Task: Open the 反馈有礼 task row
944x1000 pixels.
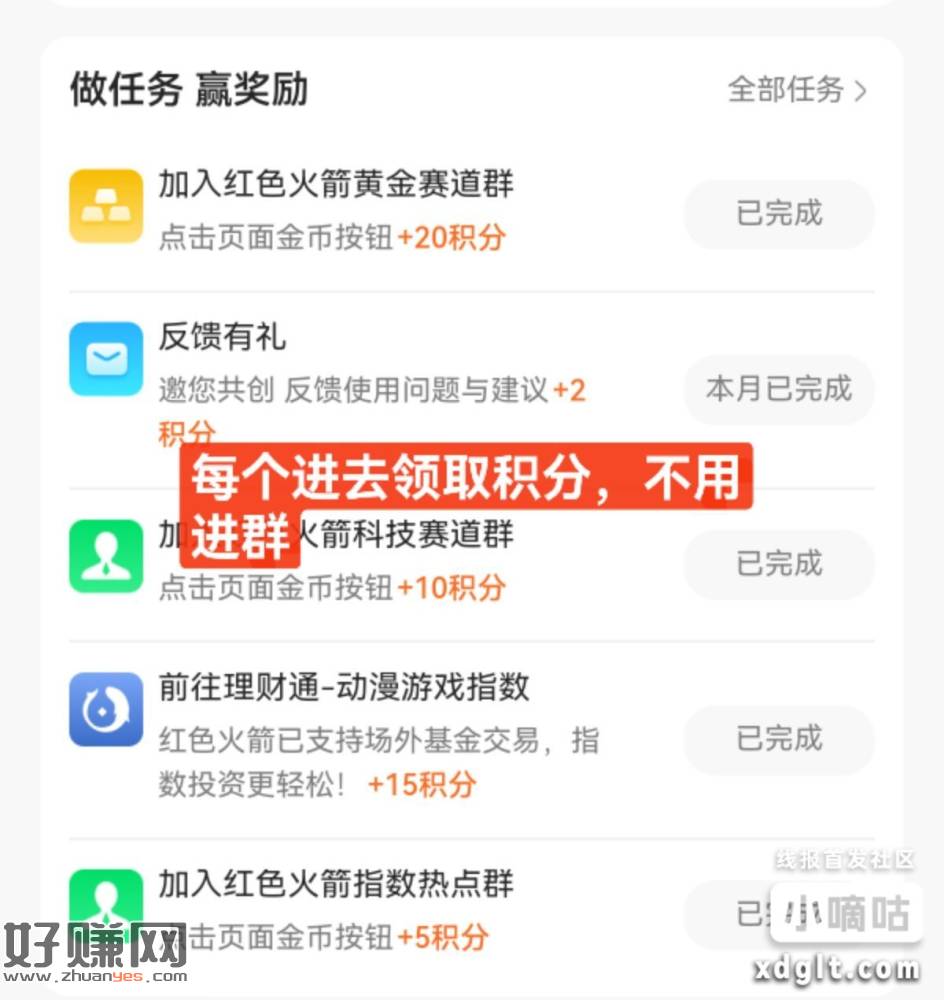Action: pos(222,337)
